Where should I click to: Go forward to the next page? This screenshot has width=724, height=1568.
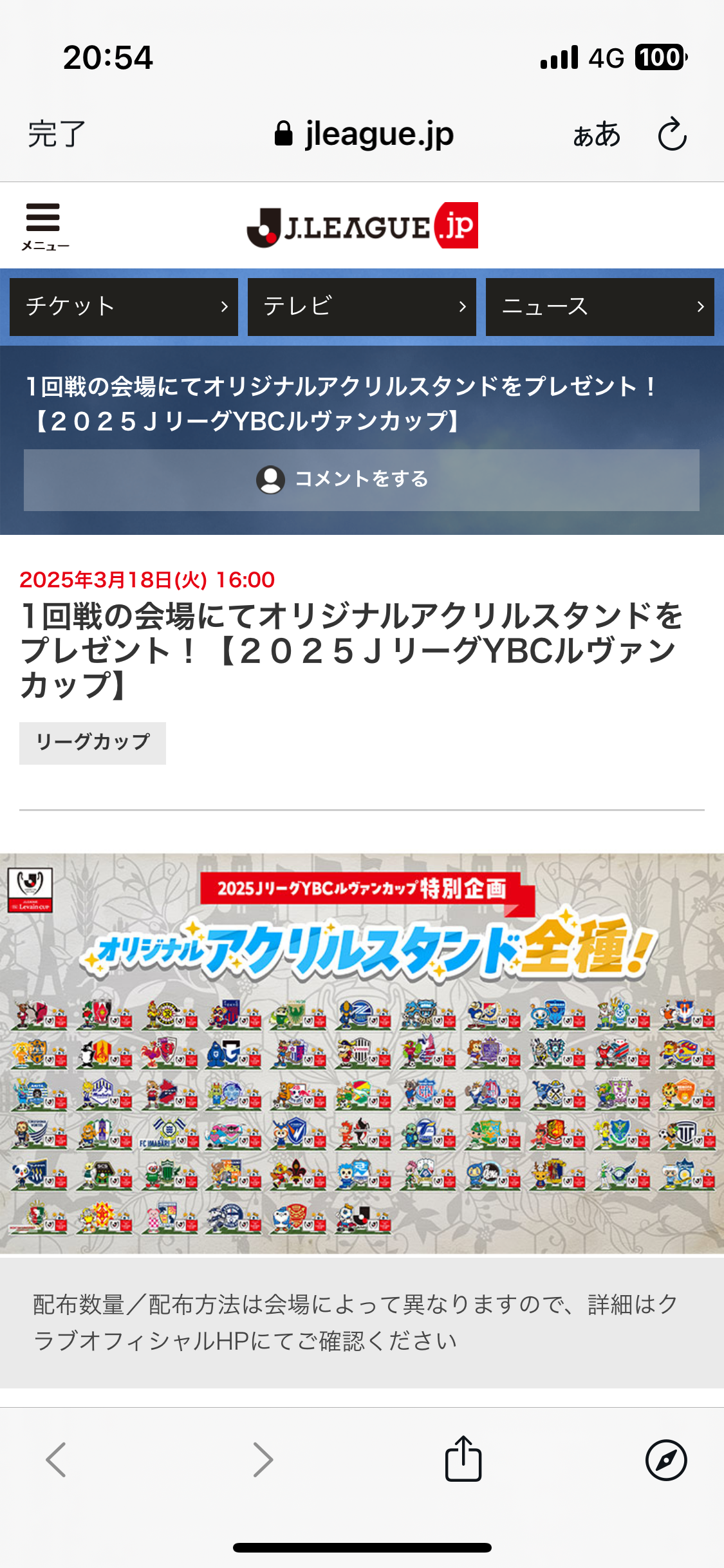click(x=263, y=1459)
